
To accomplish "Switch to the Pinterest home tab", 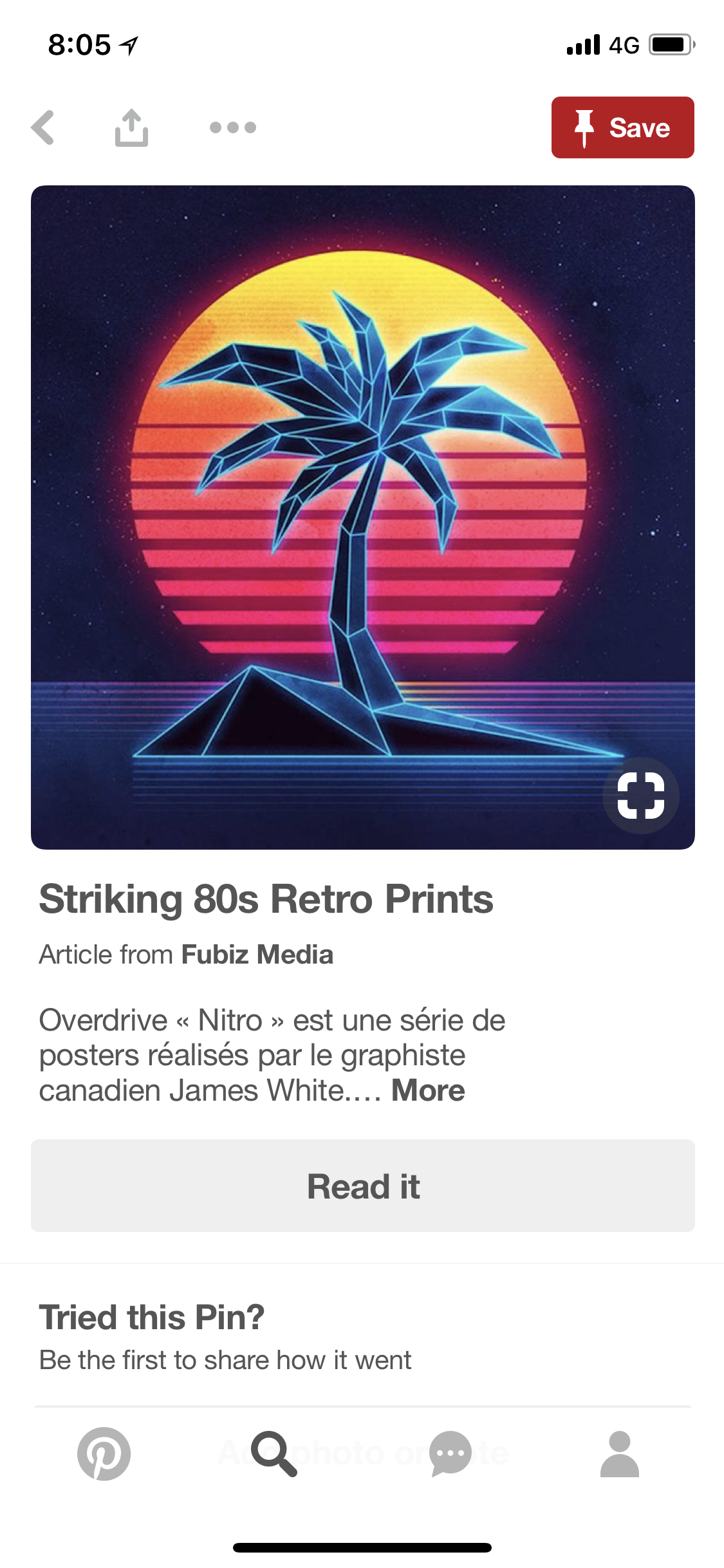I will [x=104, y=1453].
